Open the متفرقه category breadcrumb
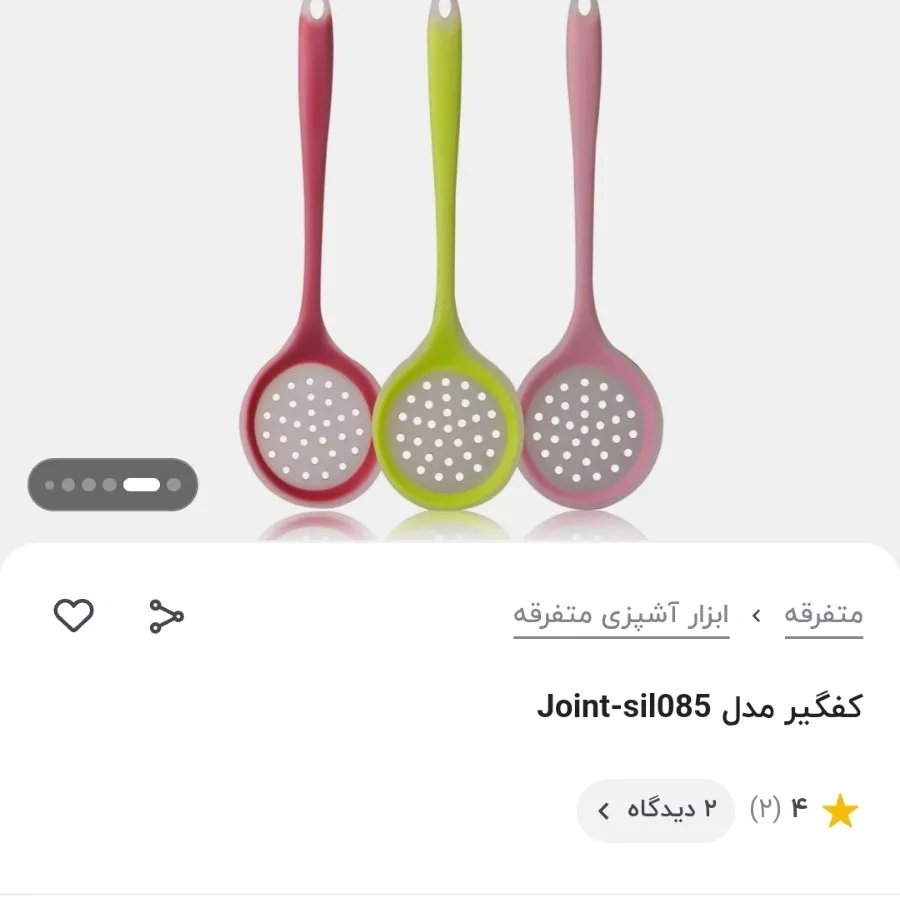This screenshot has width=900, height=900. [823, 613]
